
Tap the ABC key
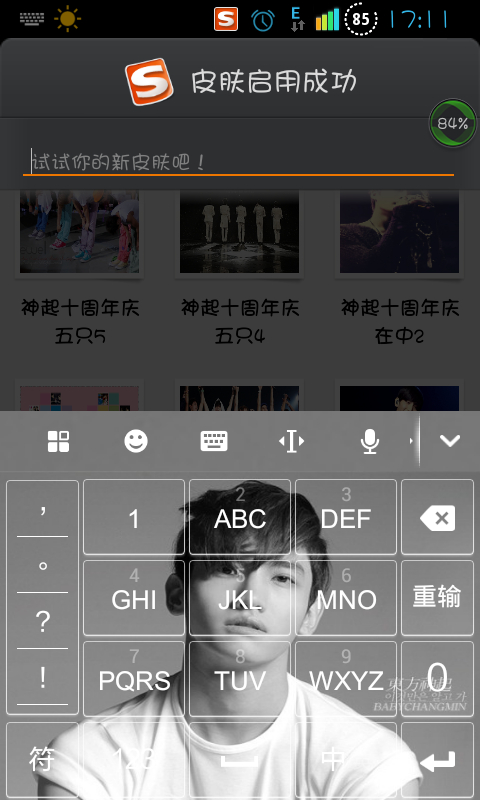pos(240,517)
